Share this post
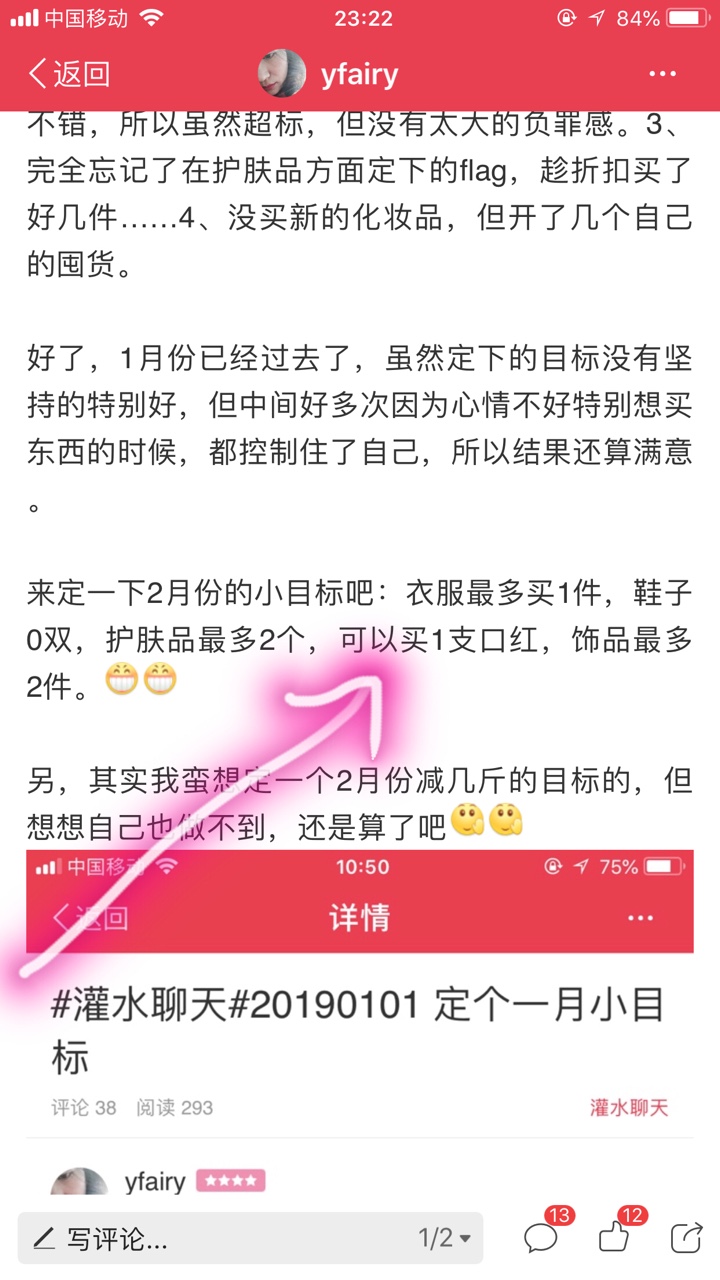 (686, 1237)
